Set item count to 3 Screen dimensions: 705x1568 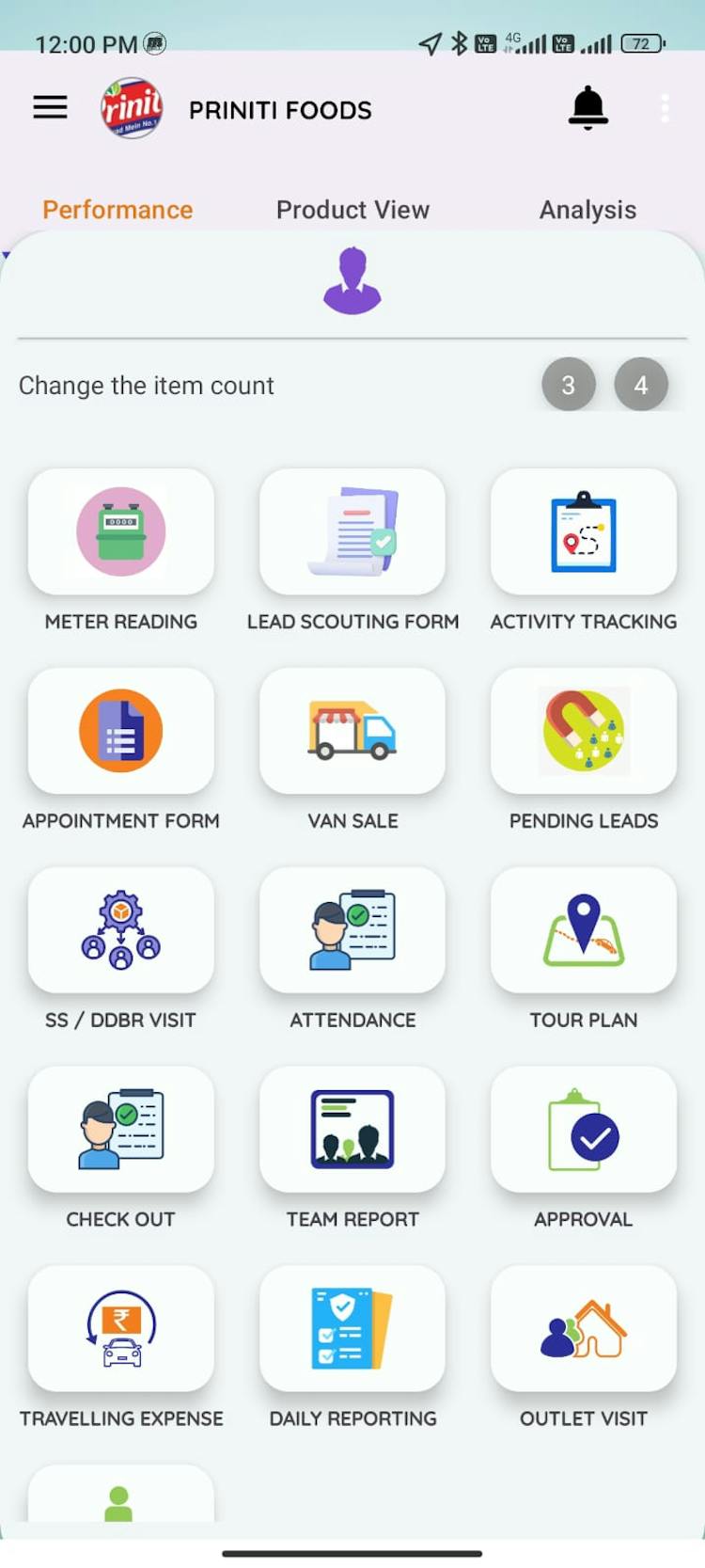(x=569, y=385)
